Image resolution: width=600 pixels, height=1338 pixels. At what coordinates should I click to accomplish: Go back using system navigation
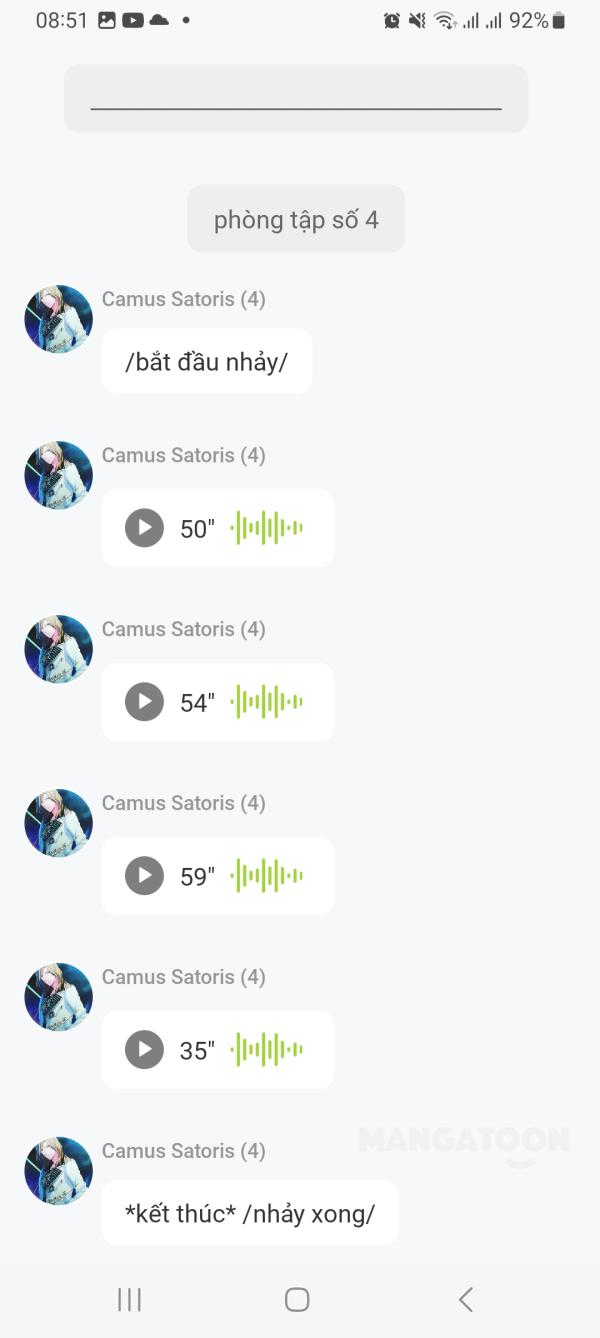pos(465,1299)
